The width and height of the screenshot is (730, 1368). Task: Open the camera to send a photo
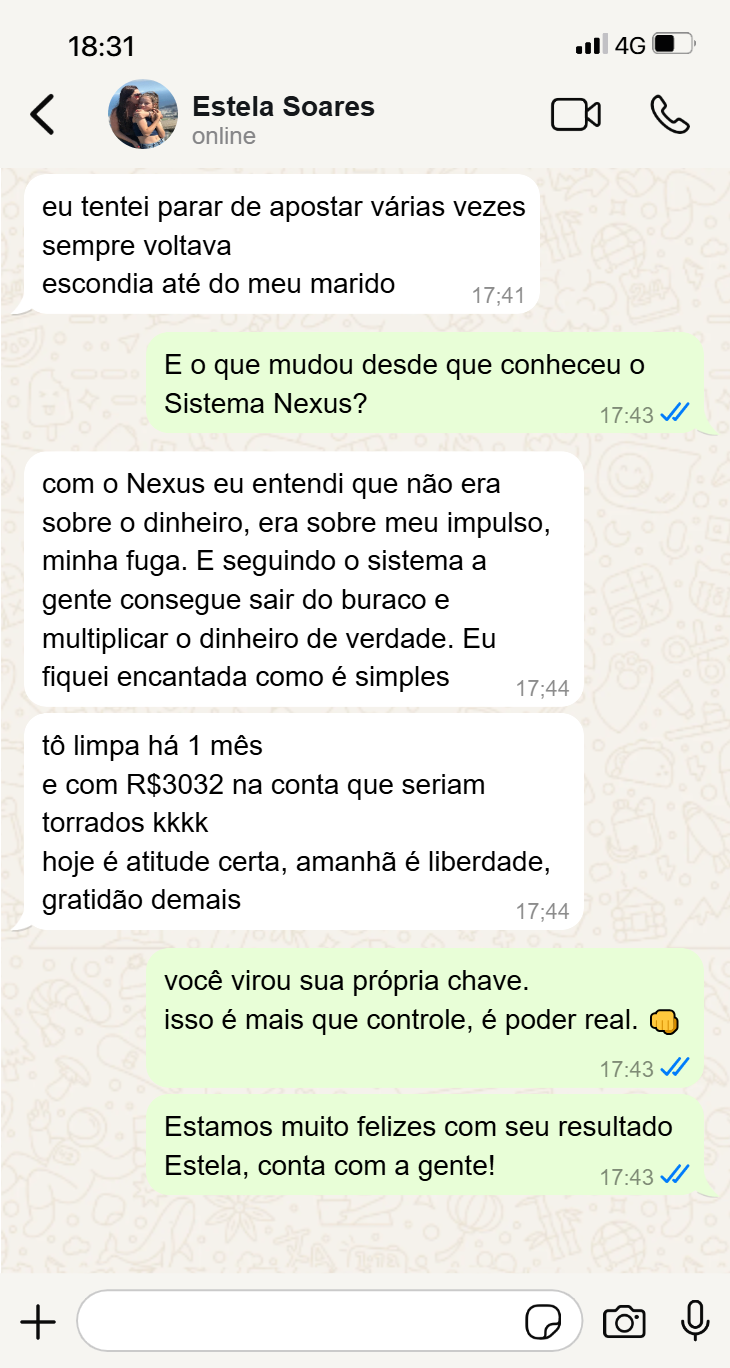coord(624,1322)
